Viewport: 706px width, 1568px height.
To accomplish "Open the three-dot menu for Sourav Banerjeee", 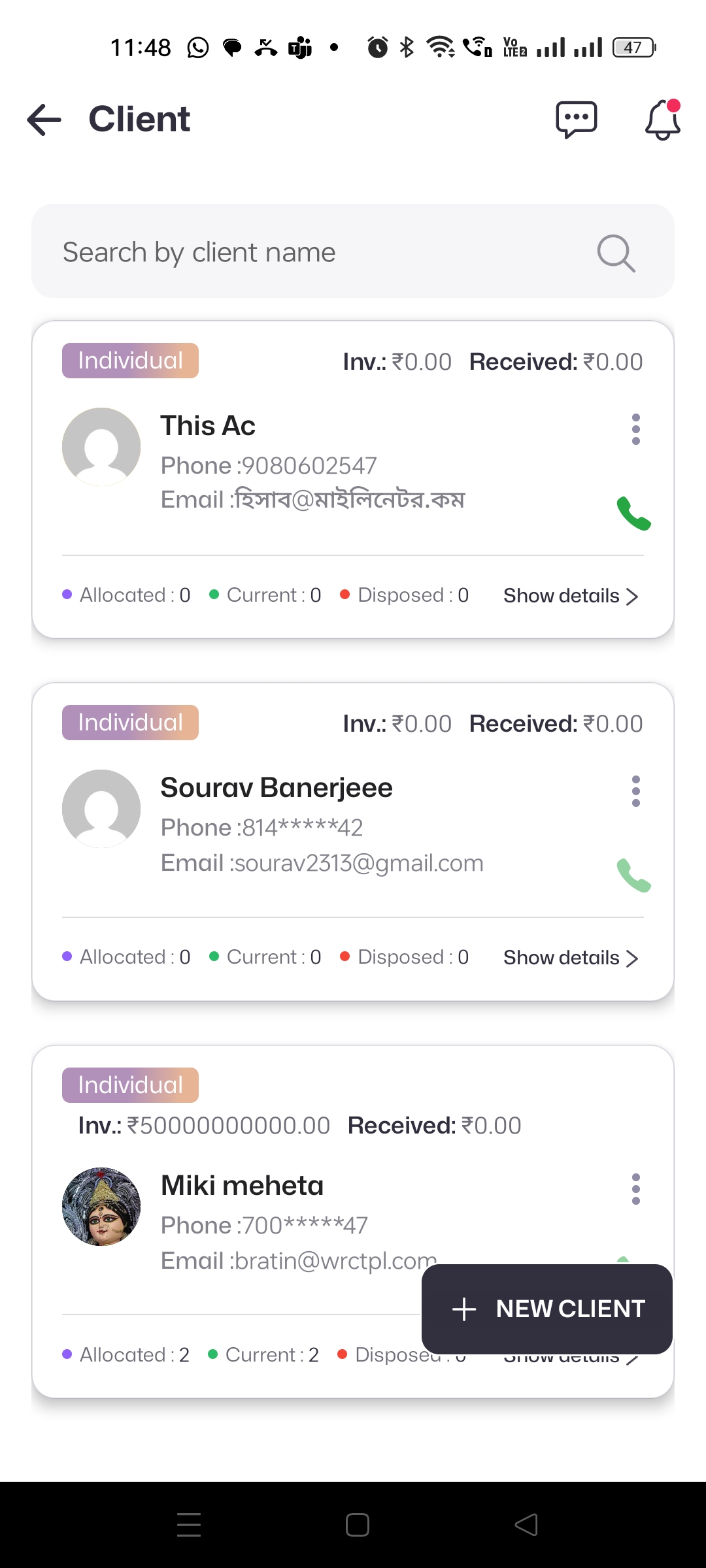I will point(635,791).
